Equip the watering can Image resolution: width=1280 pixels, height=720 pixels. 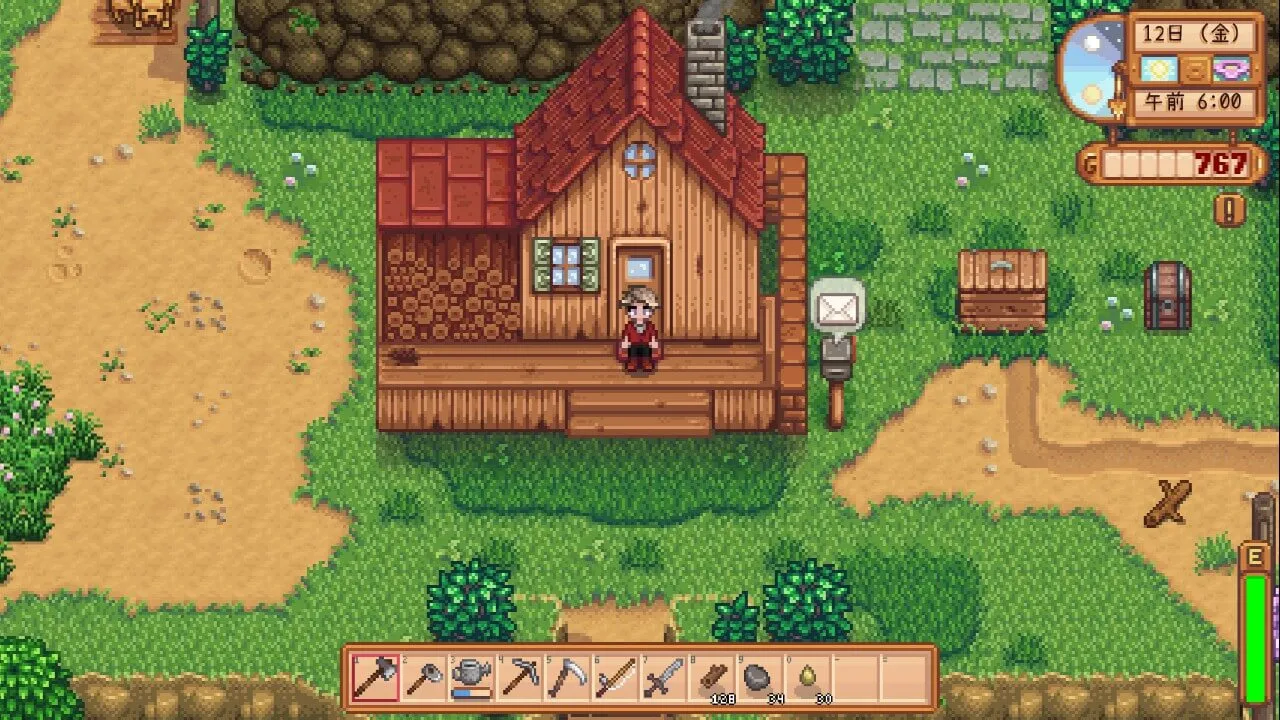(x=472, y=679)
